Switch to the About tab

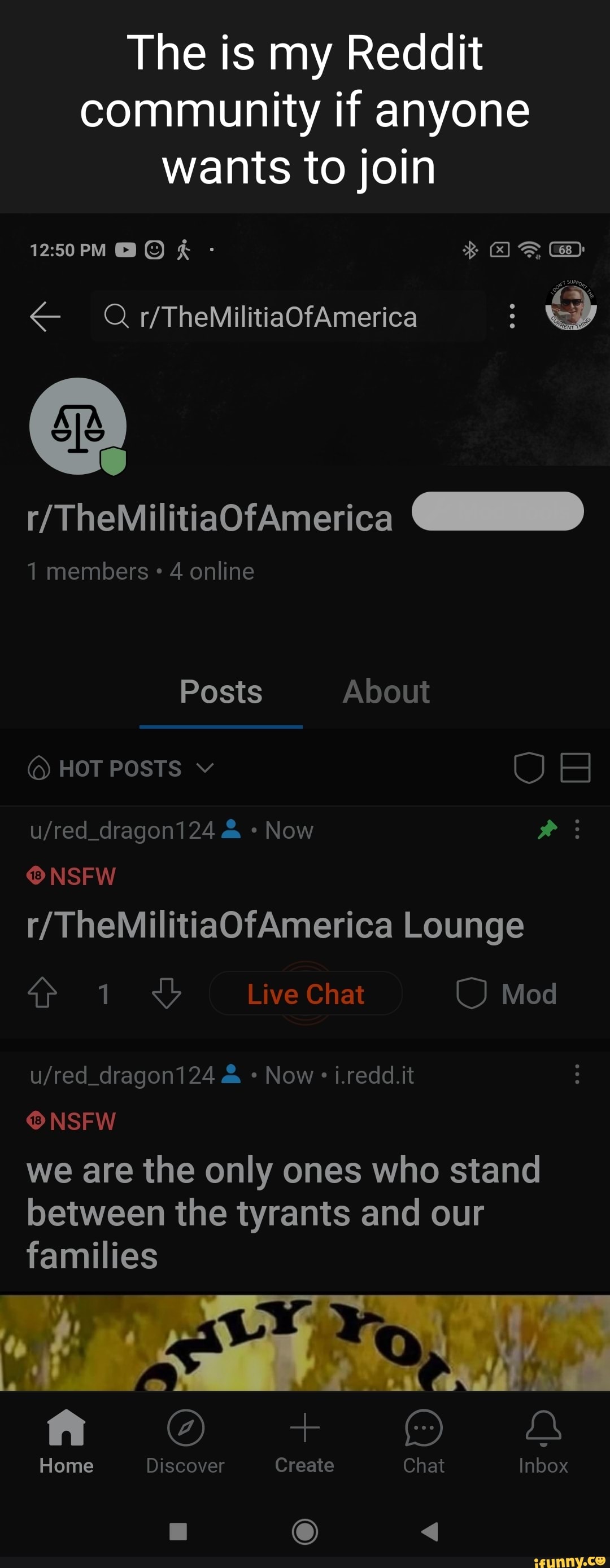[386, 692]
